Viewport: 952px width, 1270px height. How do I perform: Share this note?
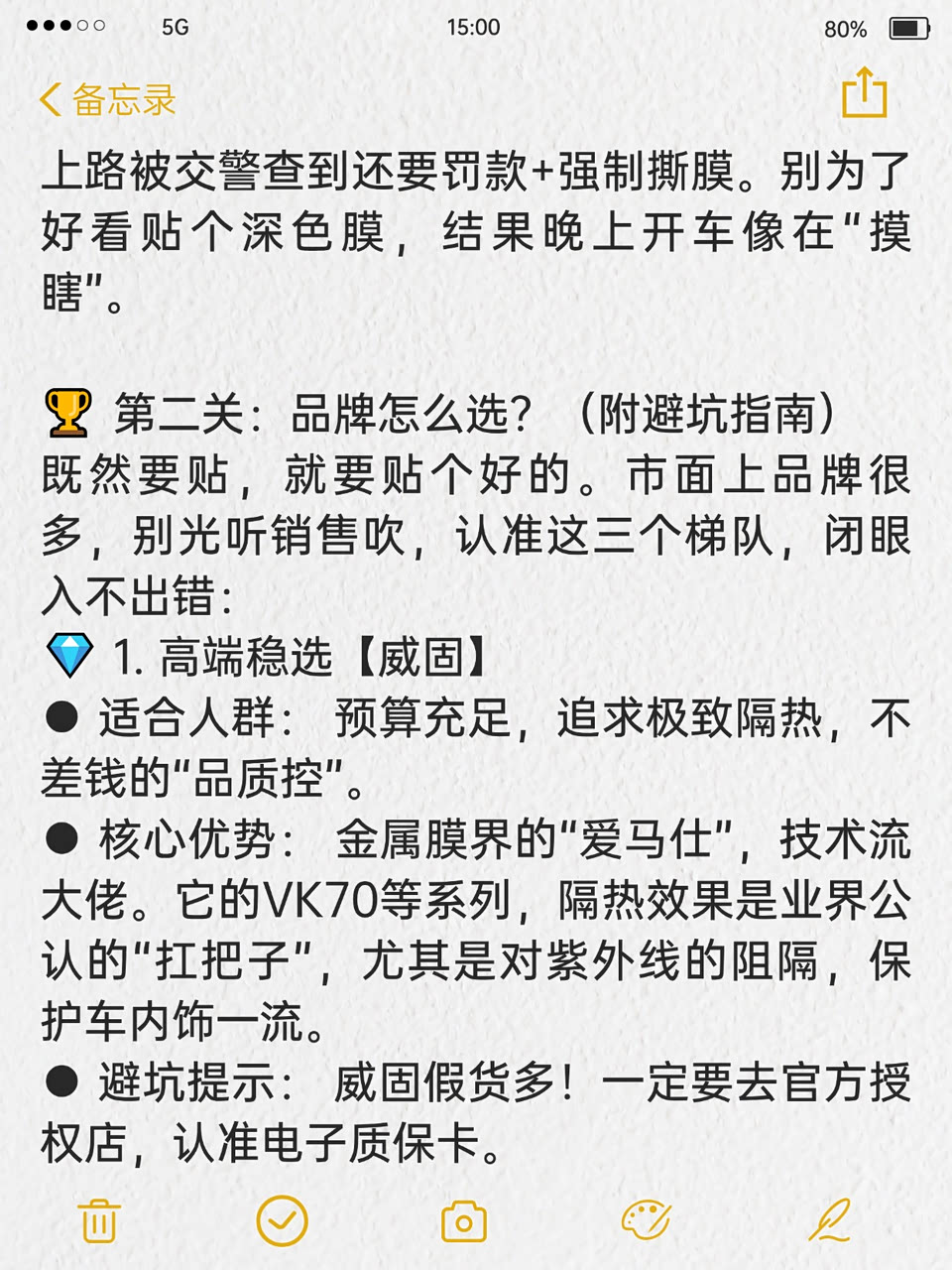(864, 93)
